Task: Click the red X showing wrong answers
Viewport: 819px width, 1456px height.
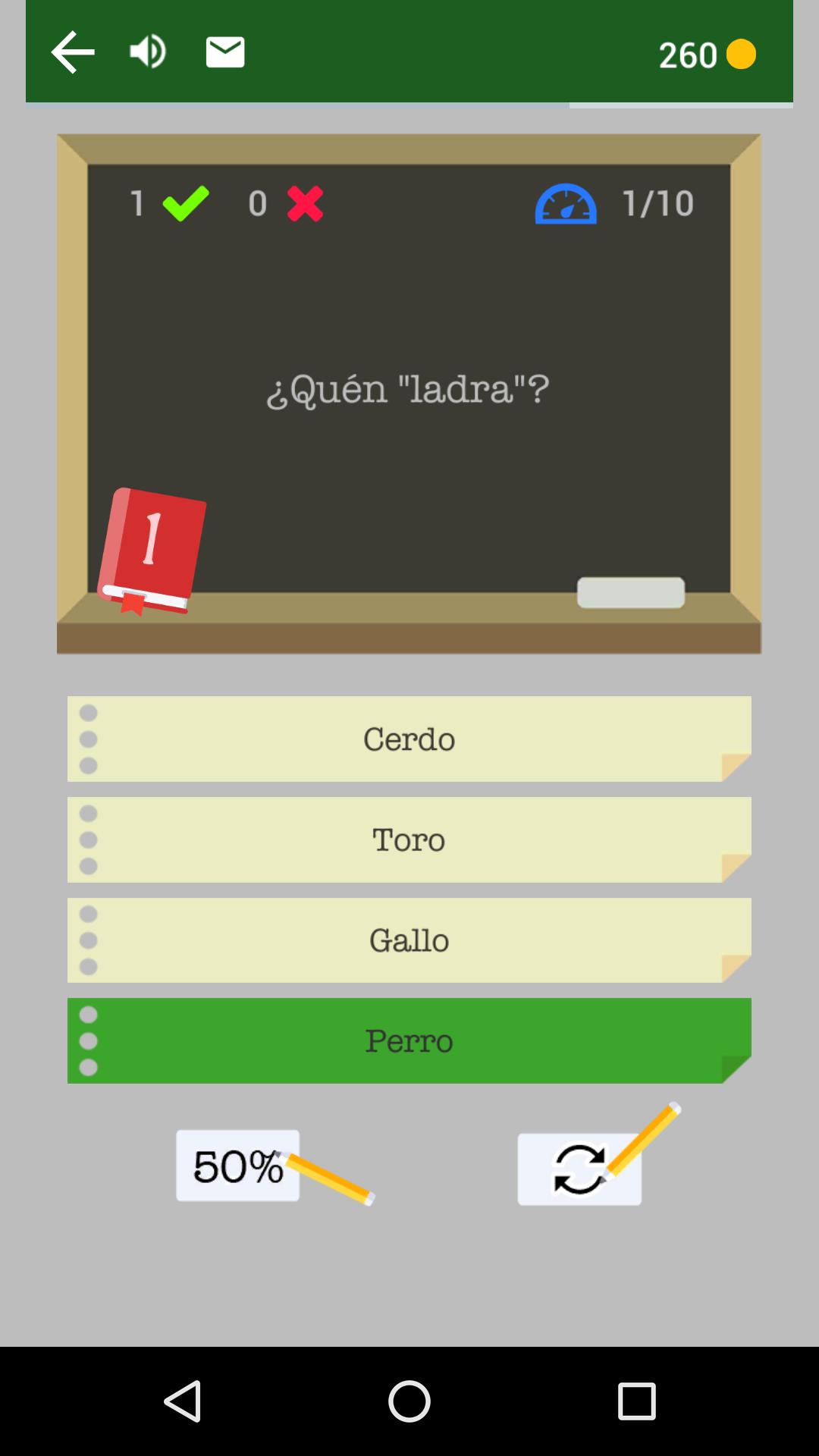Action: (x=303, y=202)
